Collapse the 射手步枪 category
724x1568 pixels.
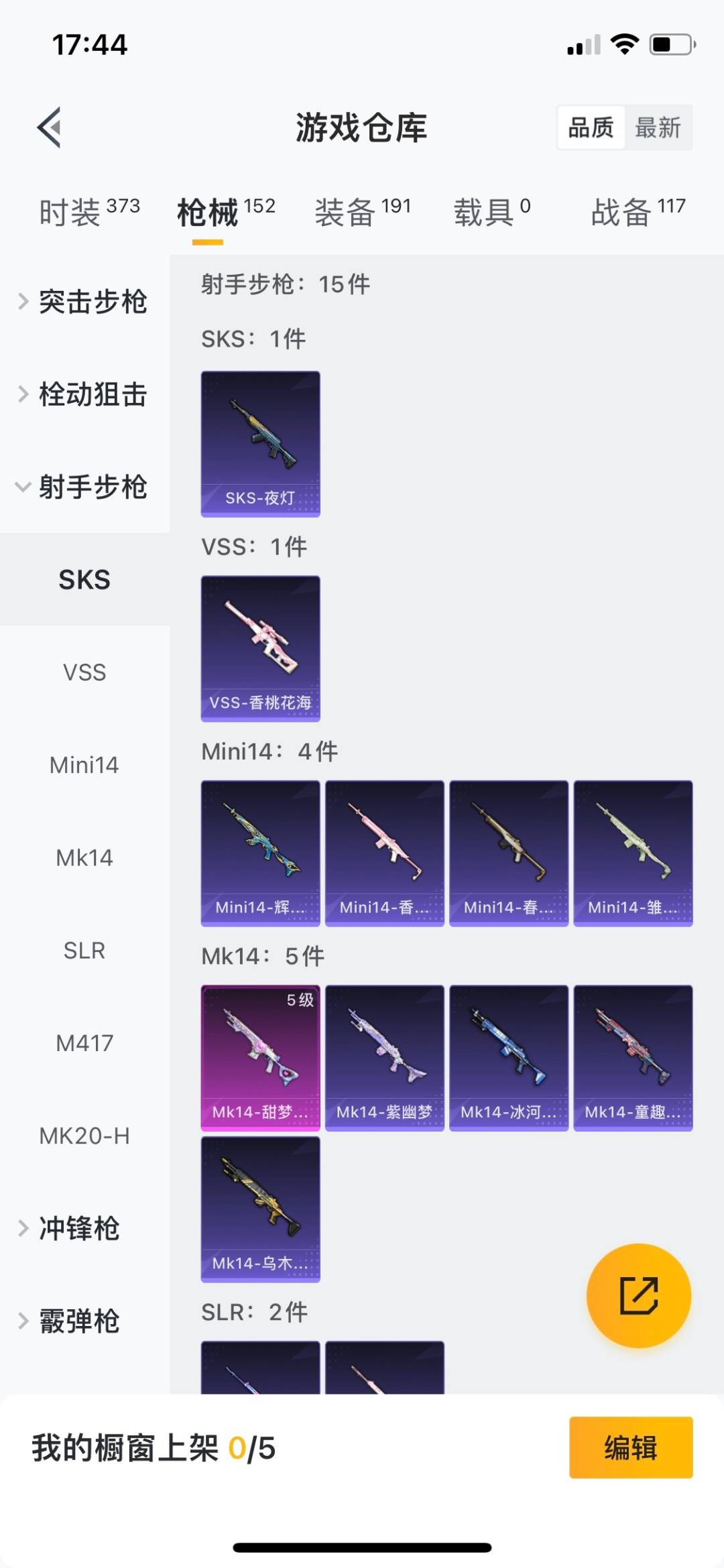pyautogui.click(x=84, y=487)
